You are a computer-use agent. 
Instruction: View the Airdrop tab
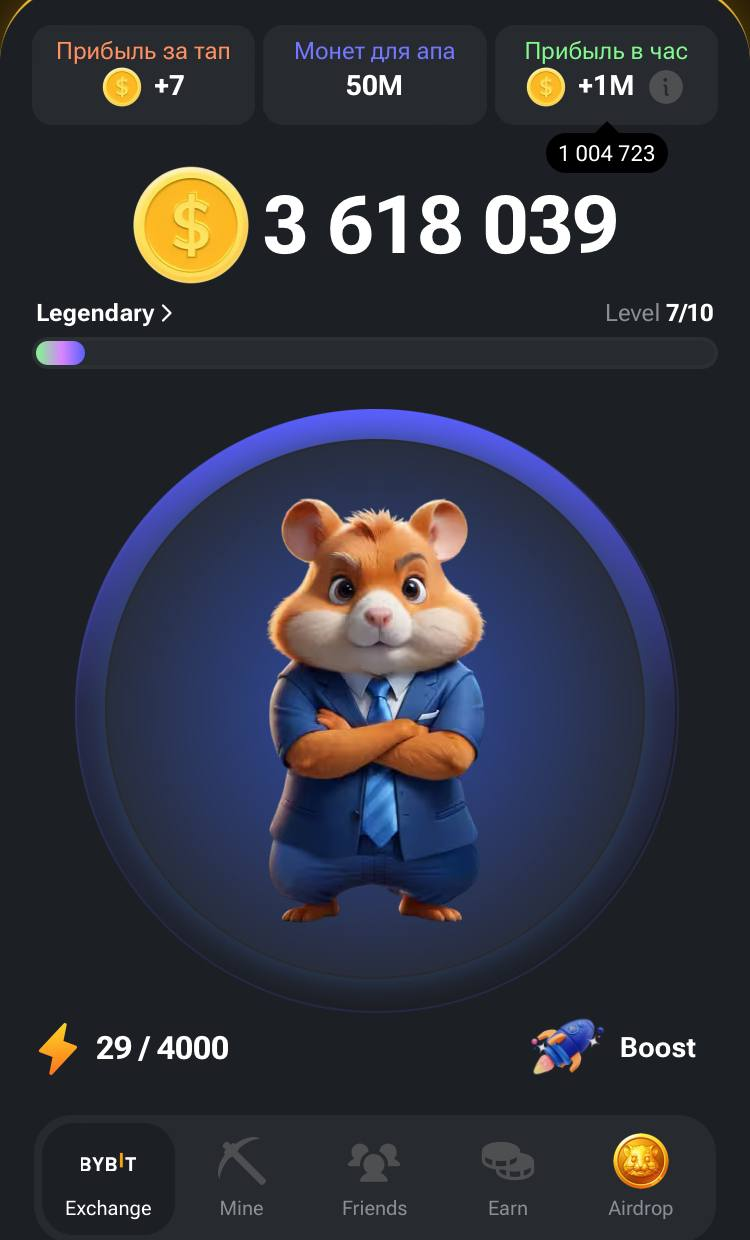click(x=640, y=1180)
